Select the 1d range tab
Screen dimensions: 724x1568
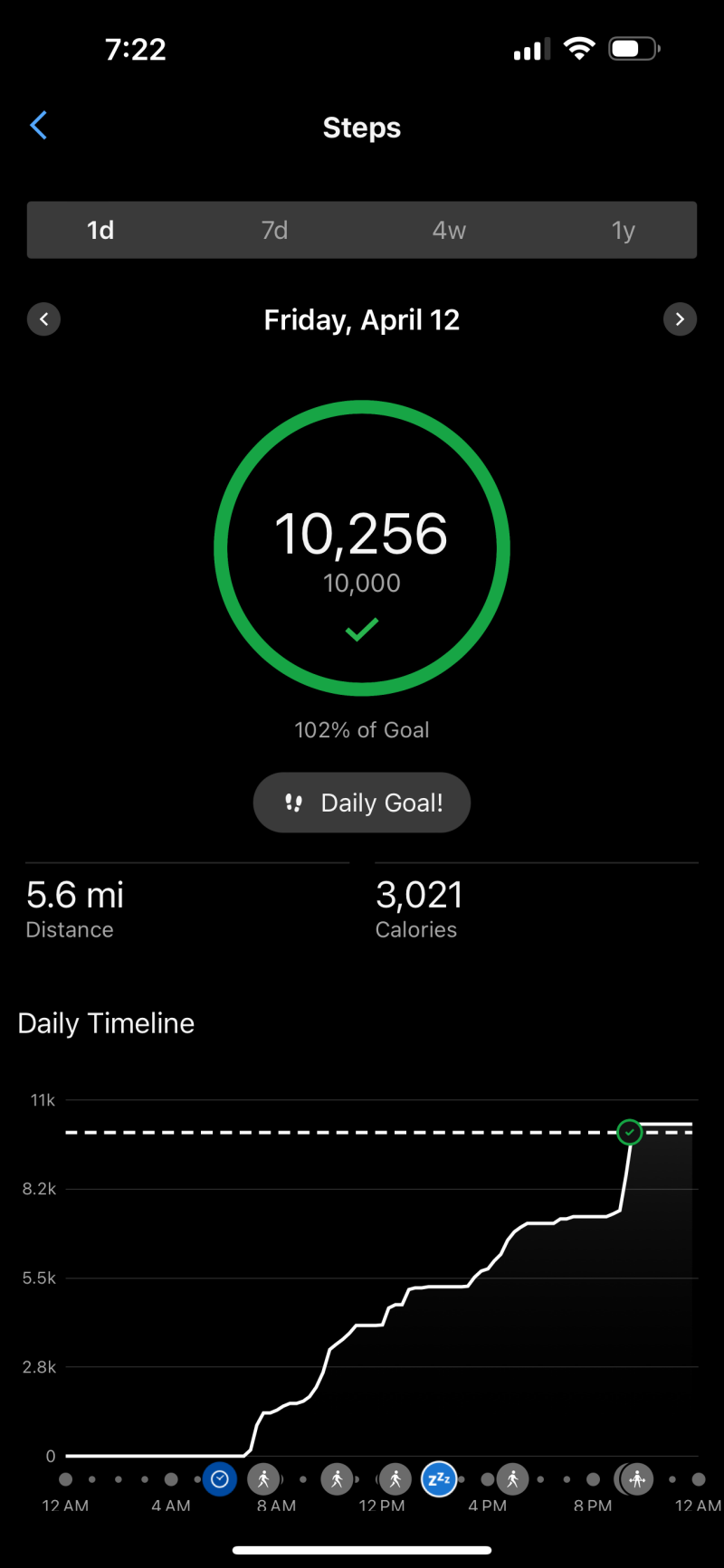tap(100, 230)
